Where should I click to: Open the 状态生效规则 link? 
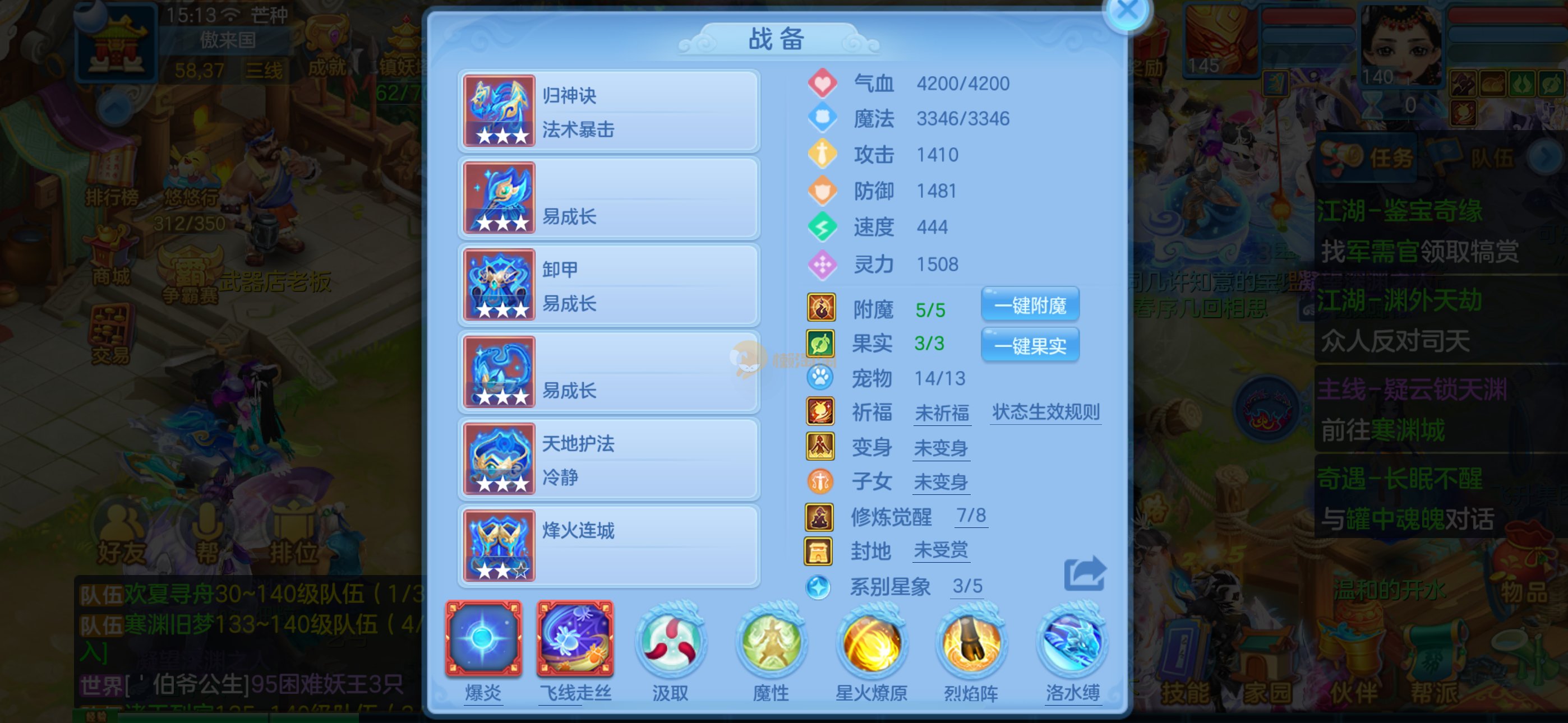point(1045,412)
